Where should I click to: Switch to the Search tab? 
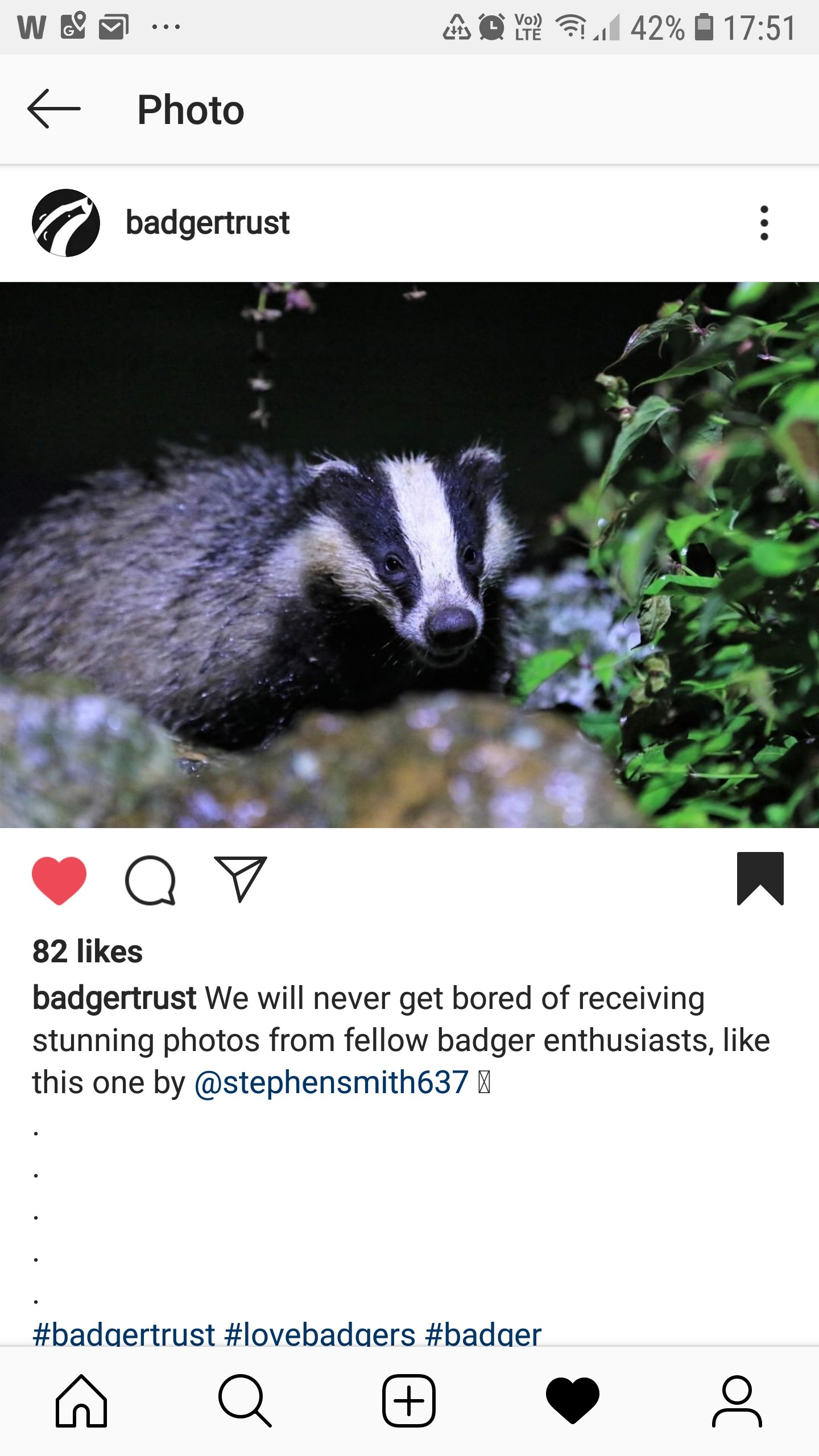tap(245, 1401)
